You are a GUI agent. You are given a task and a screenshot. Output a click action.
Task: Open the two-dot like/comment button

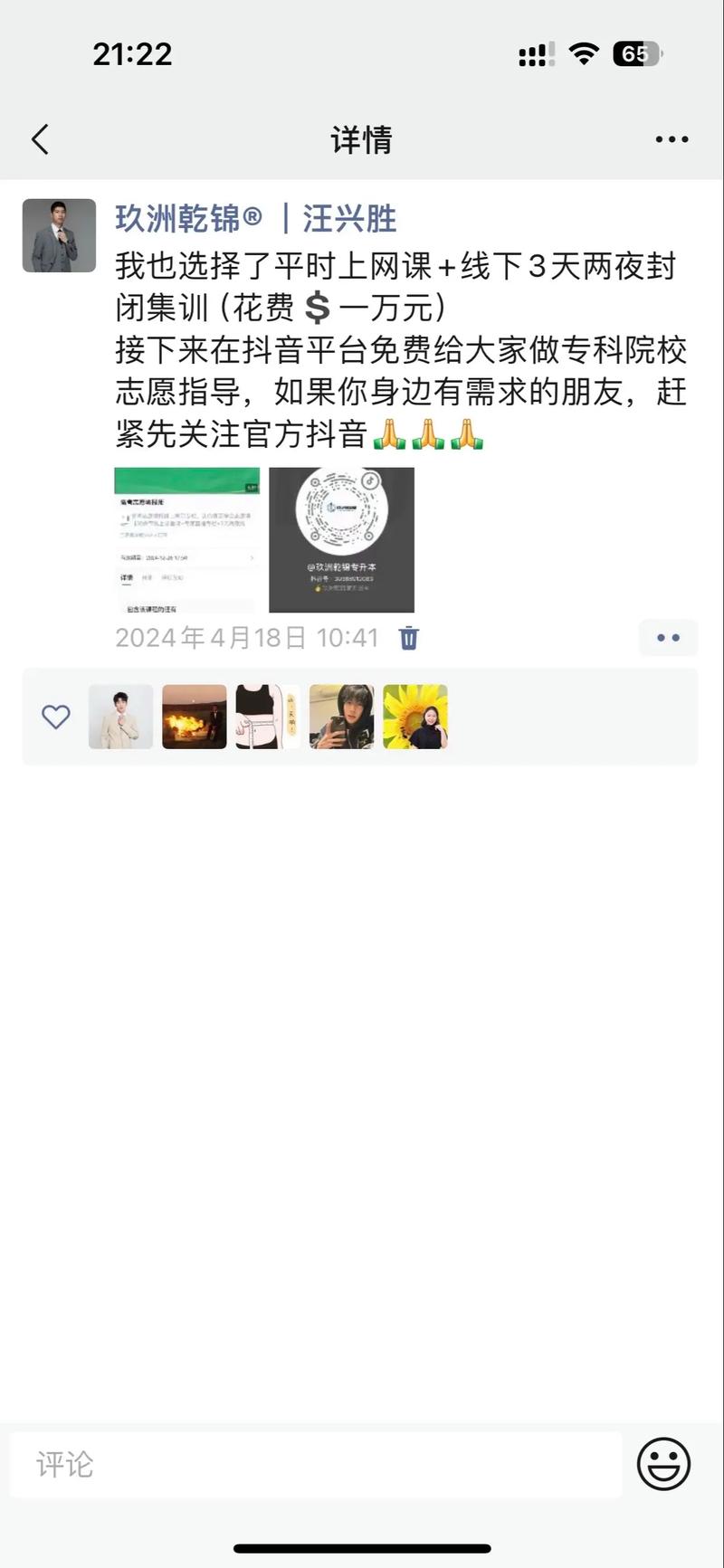coord(668,638)
